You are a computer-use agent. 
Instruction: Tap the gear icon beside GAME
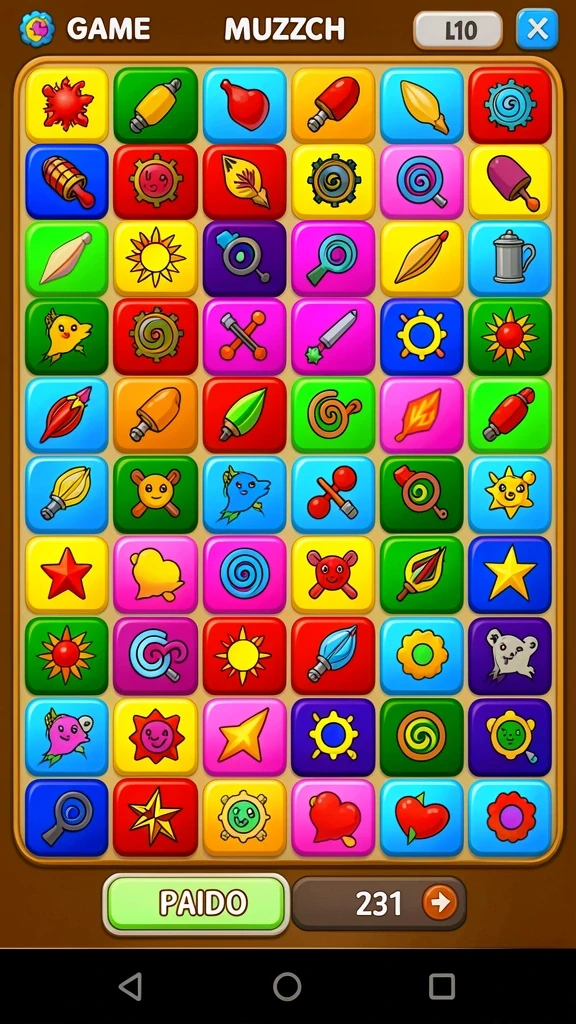click(x=37, y=28)
